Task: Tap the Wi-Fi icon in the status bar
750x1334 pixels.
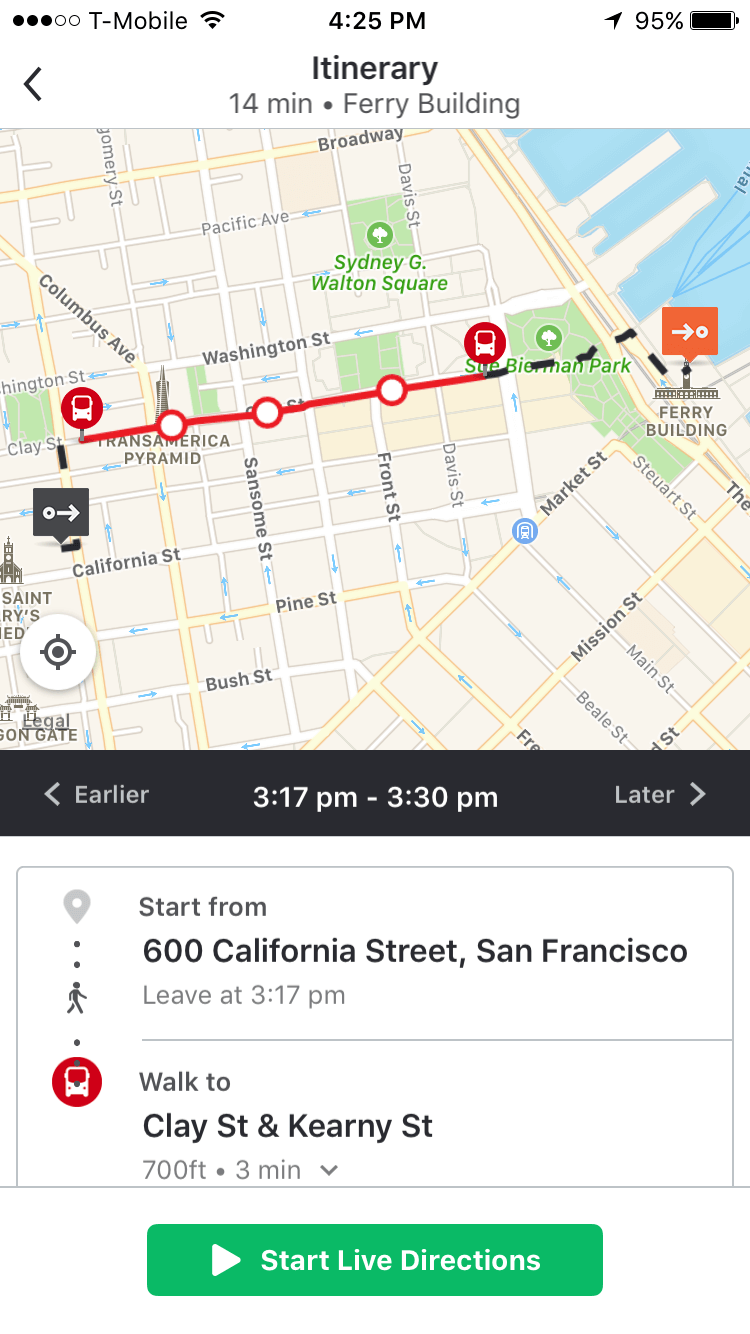Action: (x=210, y=18)
